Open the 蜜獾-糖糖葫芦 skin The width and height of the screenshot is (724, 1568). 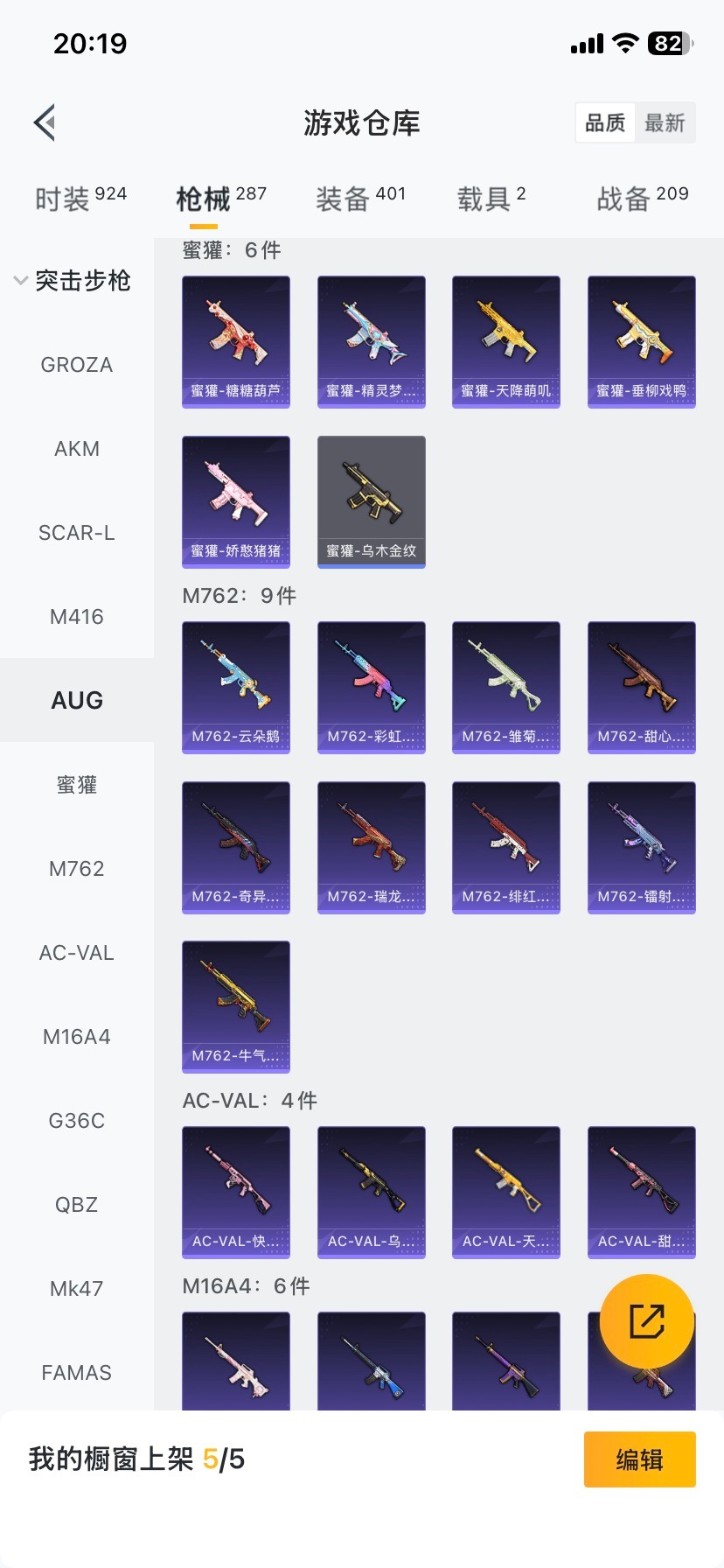coord(236,342)
